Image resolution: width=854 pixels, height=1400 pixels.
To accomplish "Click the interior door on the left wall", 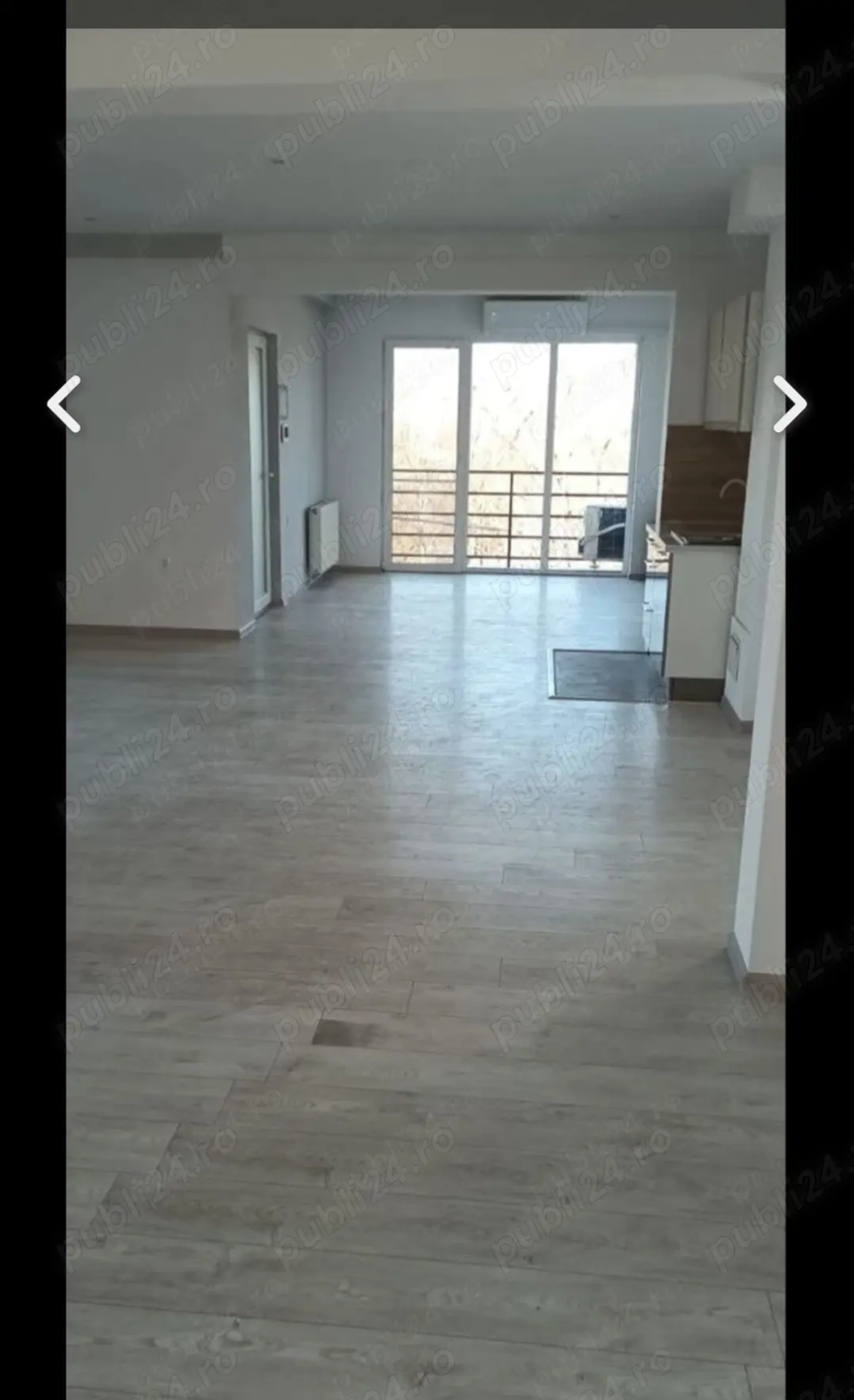I will pos(259,461).
